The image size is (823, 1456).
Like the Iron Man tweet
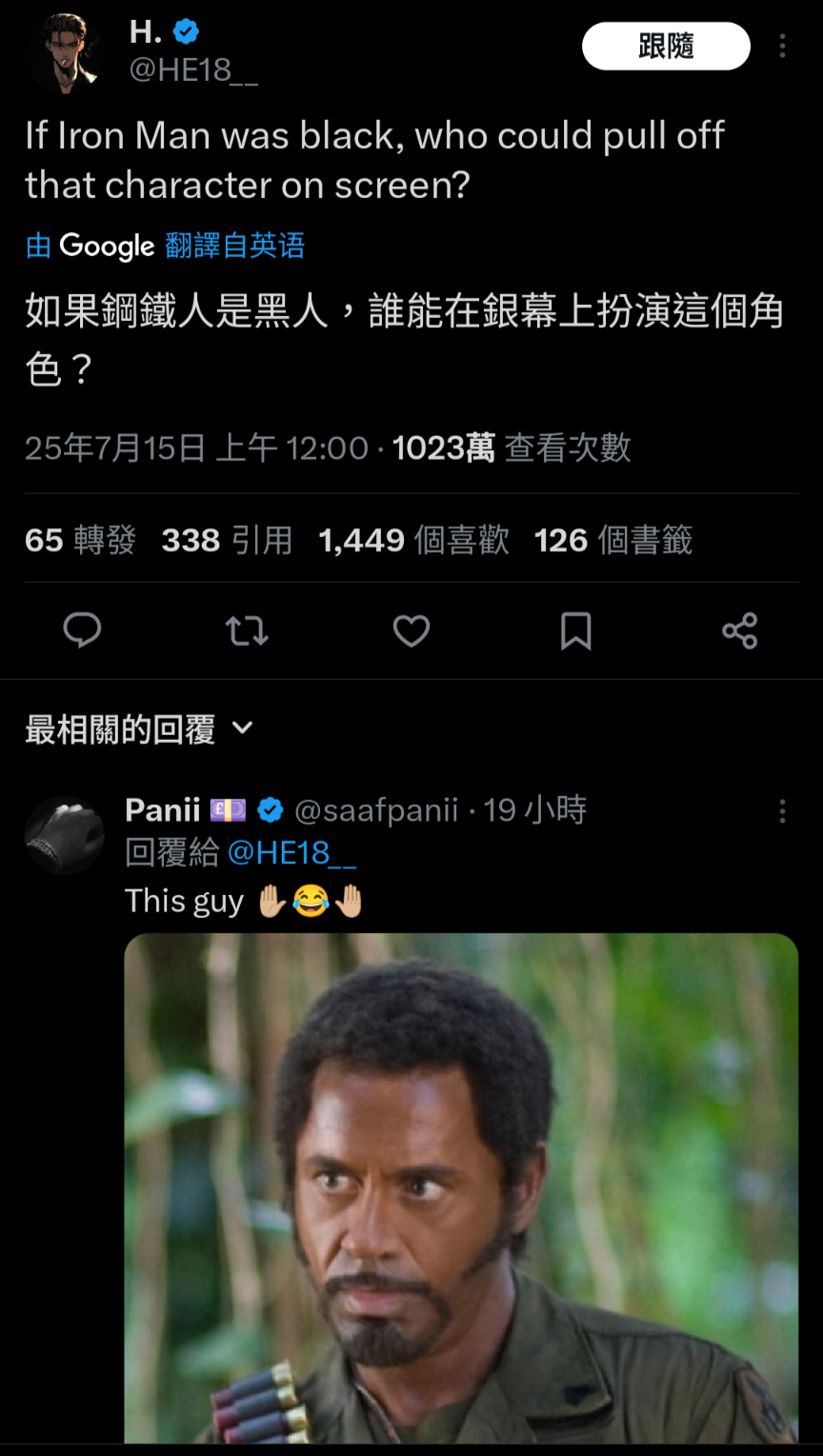[411, 630]
